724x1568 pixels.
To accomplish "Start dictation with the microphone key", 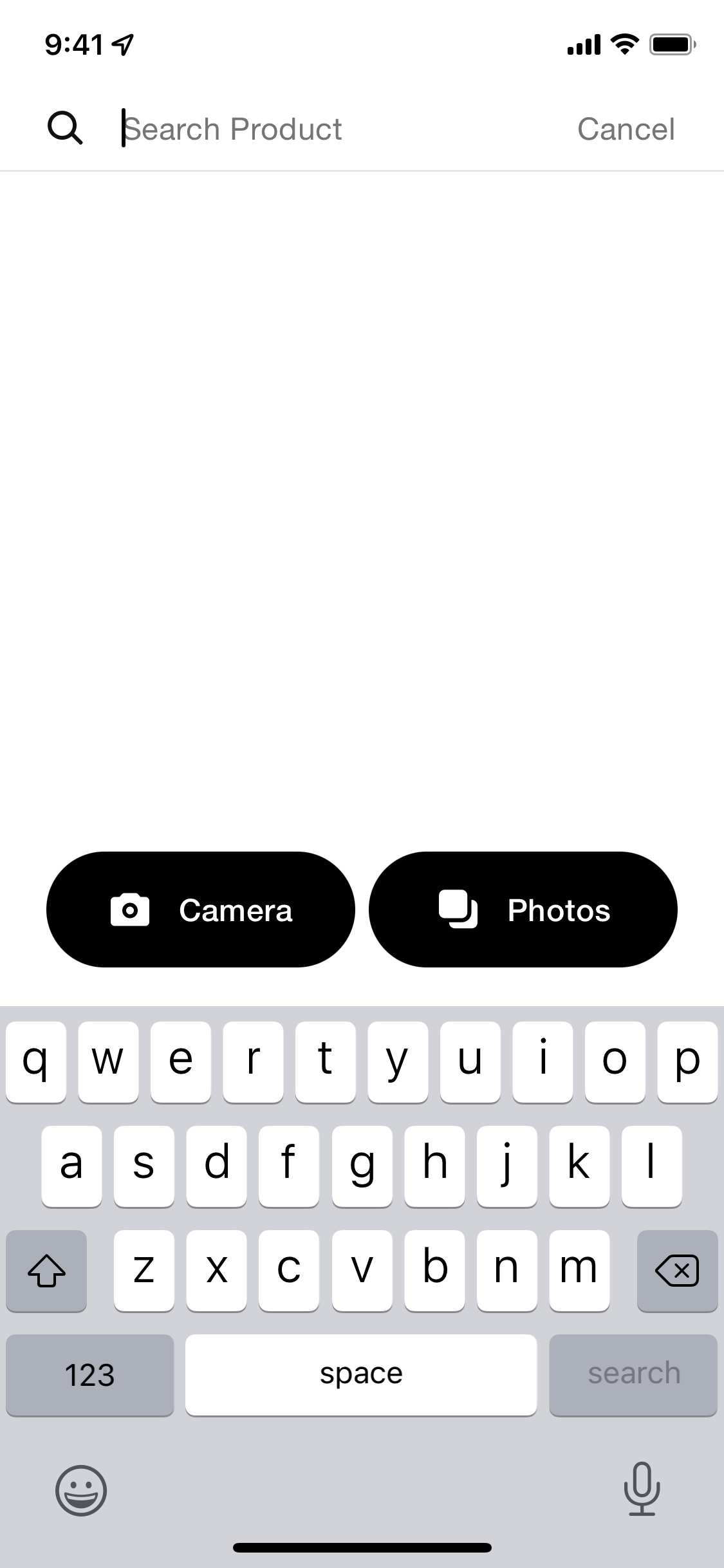I will tap(642, 1489).
